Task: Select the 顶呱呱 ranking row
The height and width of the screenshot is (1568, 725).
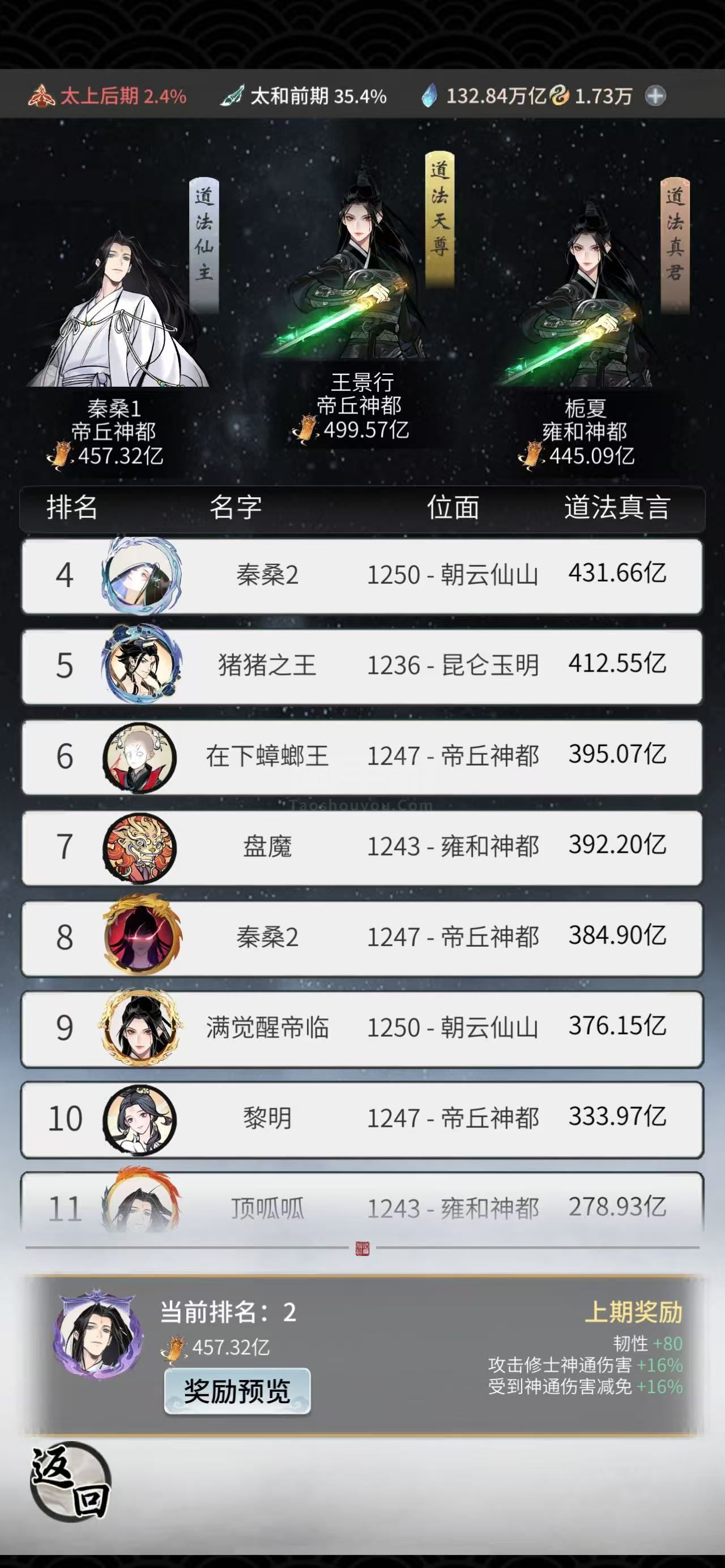Action: click(x=362, y=1203)
